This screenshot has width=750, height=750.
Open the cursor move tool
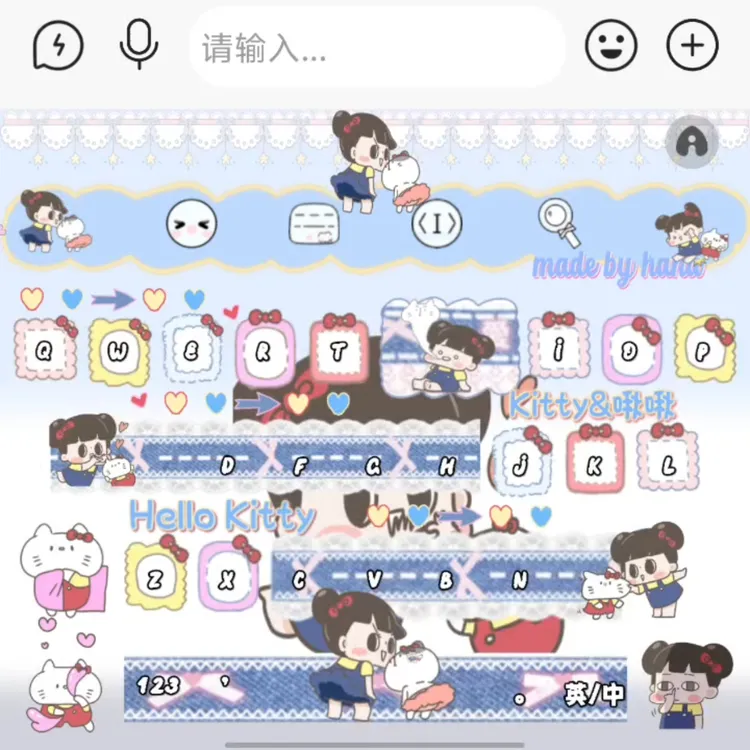(x=437, y=223)
